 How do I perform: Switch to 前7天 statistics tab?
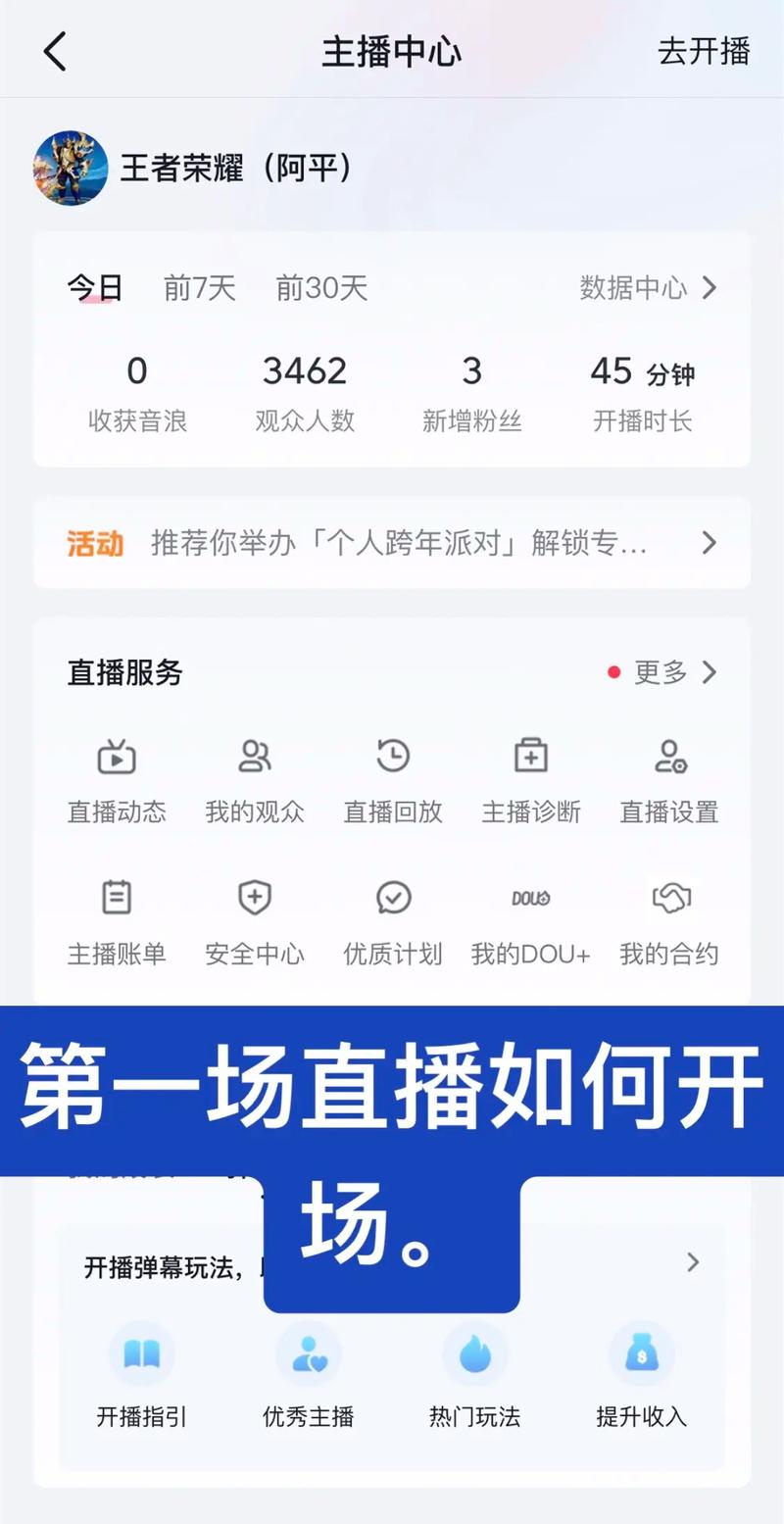point(197,288)
